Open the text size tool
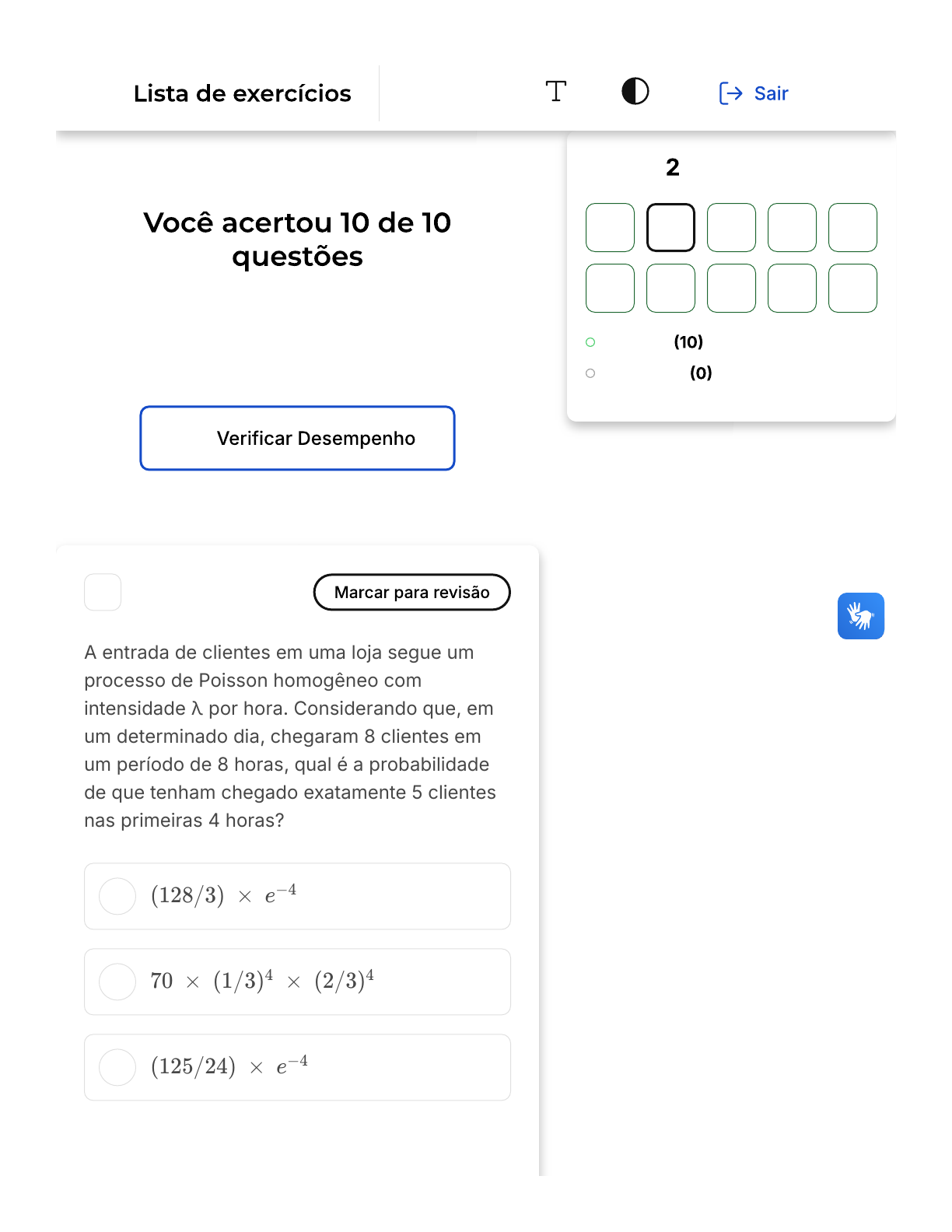The width and height of the screenshot is (952, 1232). [555, 92]
